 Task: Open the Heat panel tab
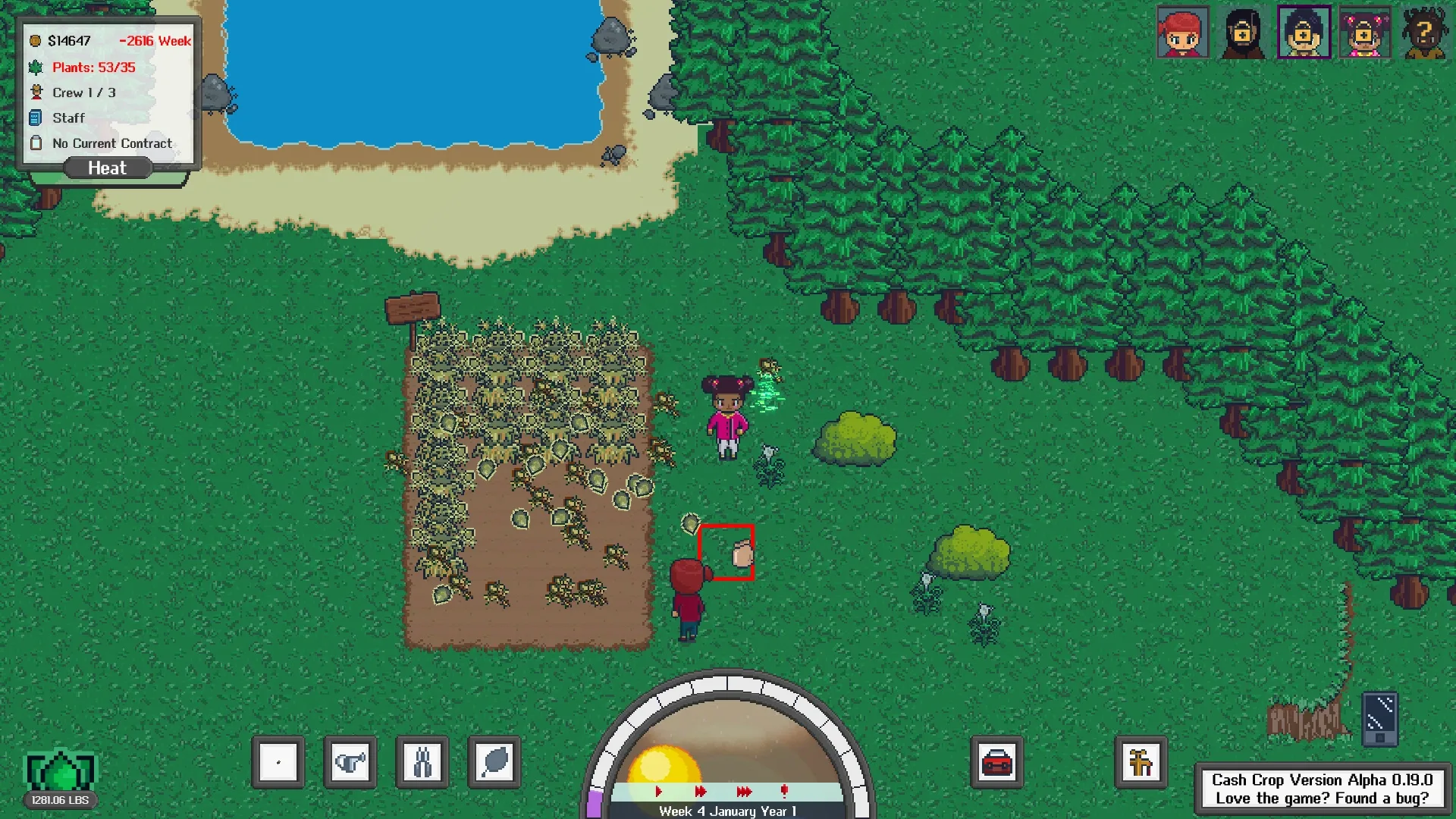[107, 168]
